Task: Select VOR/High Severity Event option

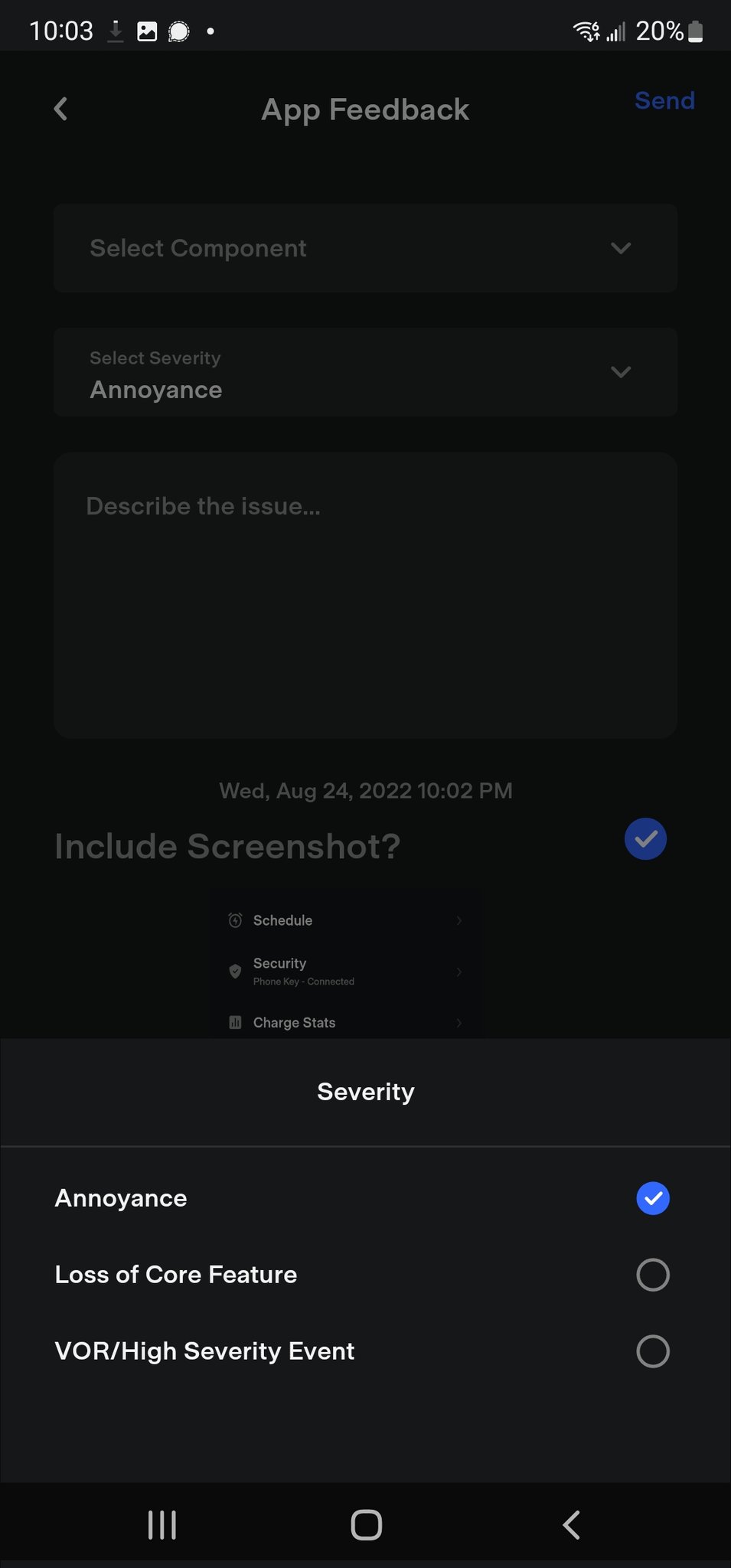Action: (x=652, y=1351)
